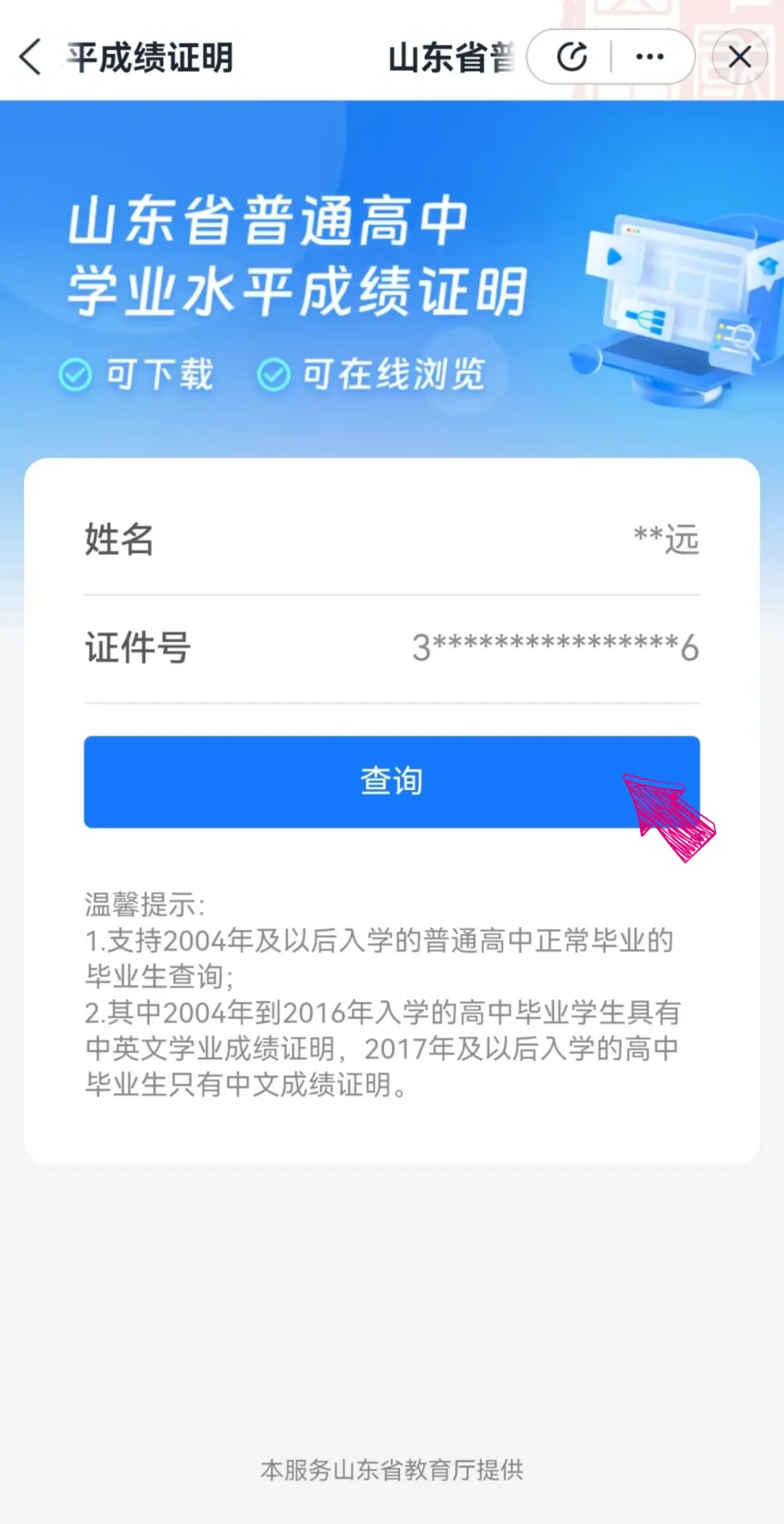This screenshot has height=1524, width=784.
Task: Open the three-dot overflow menu
Action: click(650, 57)
